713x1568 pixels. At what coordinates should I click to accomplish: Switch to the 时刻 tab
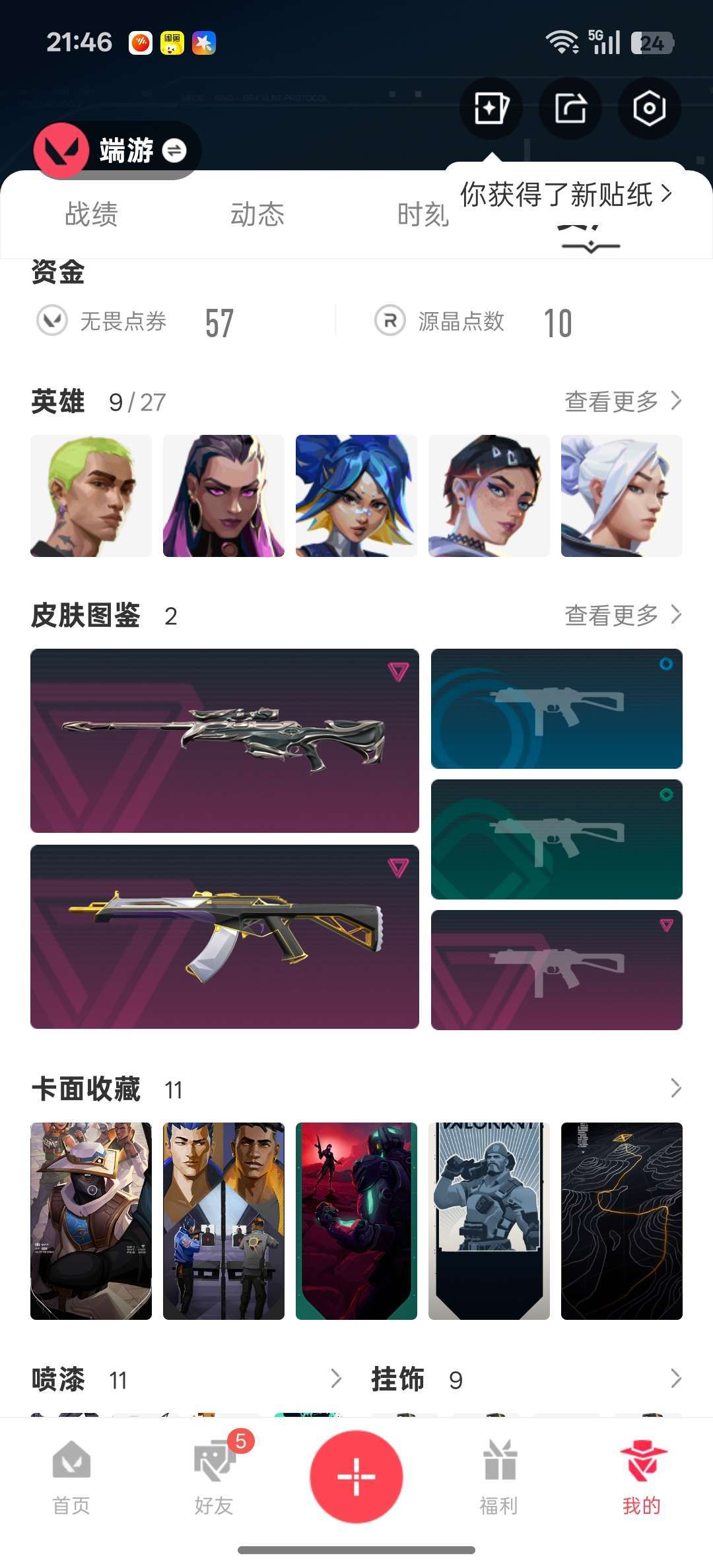[423, 214]
